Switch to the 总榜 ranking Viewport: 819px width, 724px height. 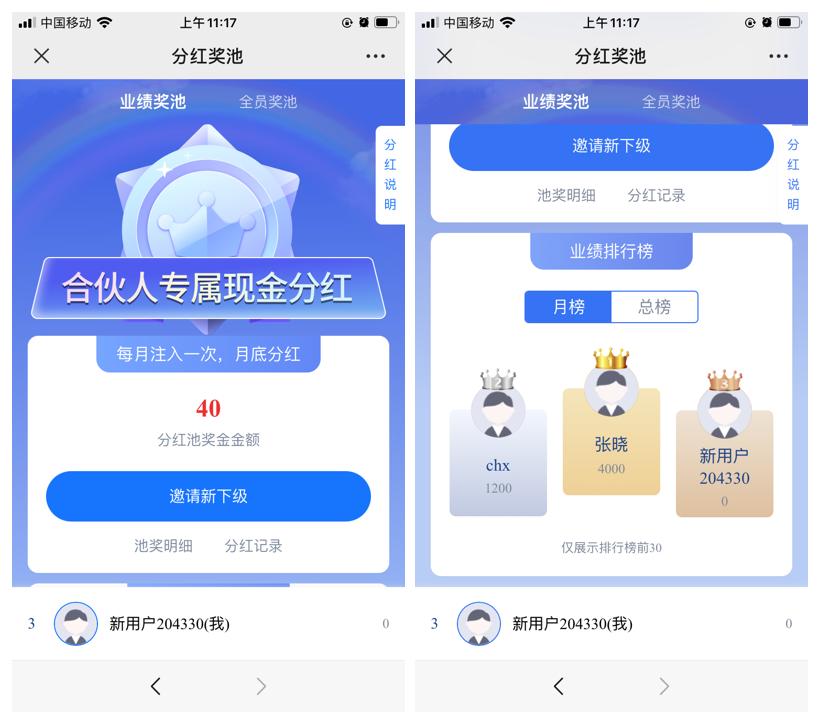click(654, 307)
